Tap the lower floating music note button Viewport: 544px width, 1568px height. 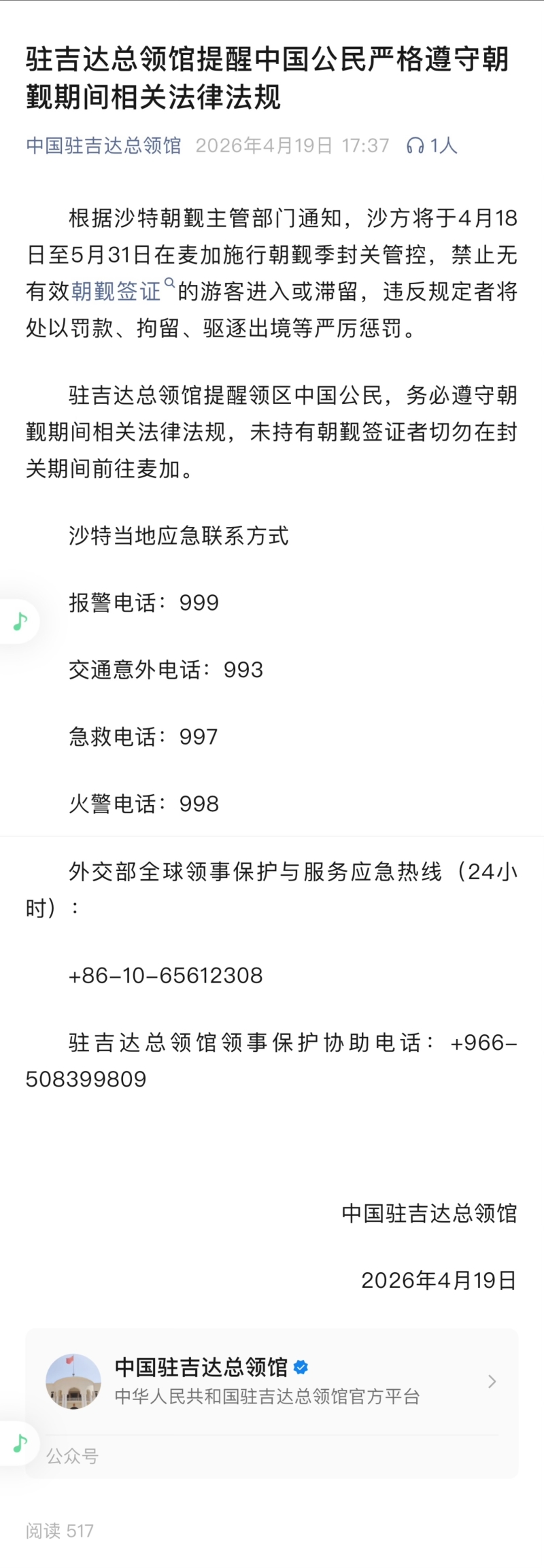(x=20, y=1442)
